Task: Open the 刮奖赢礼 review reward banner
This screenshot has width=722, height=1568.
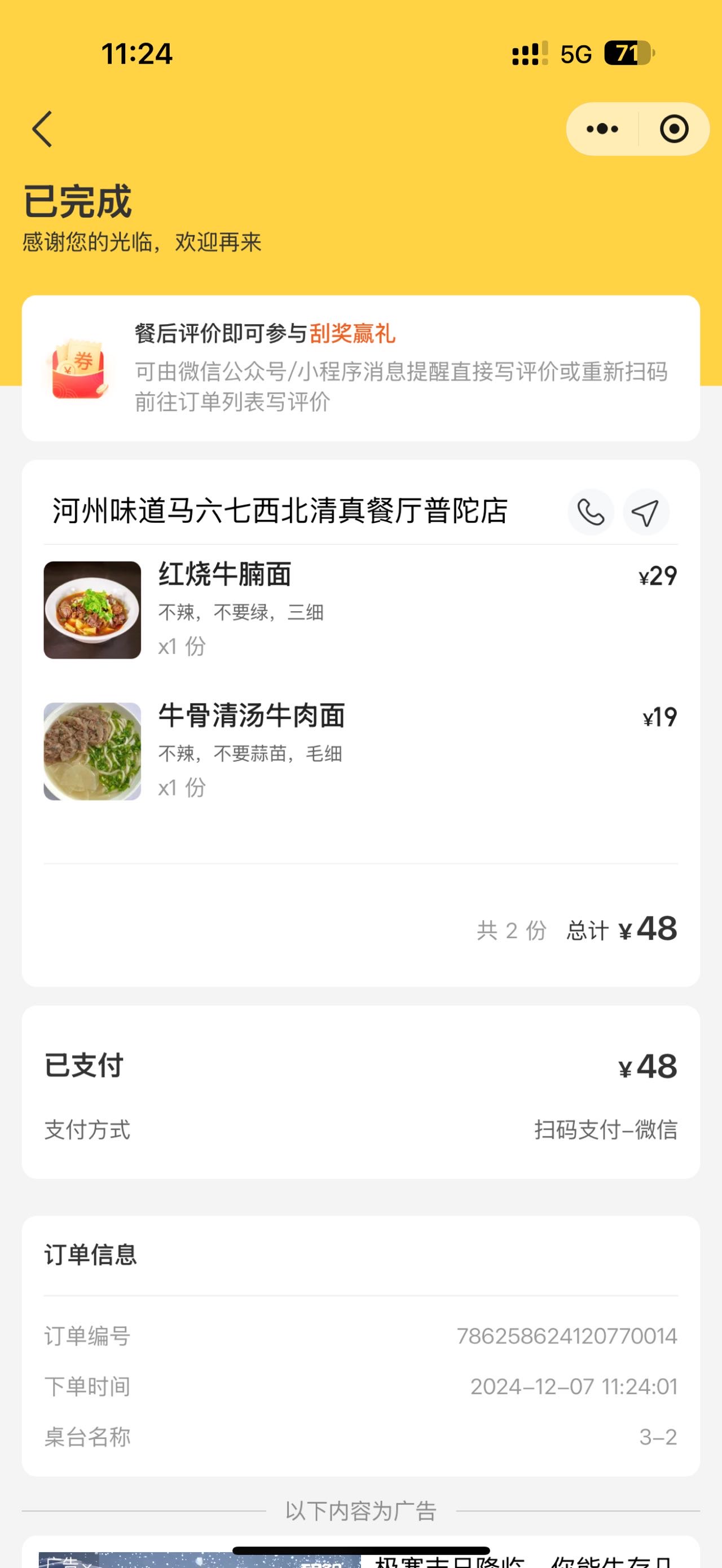Action: 361,368
